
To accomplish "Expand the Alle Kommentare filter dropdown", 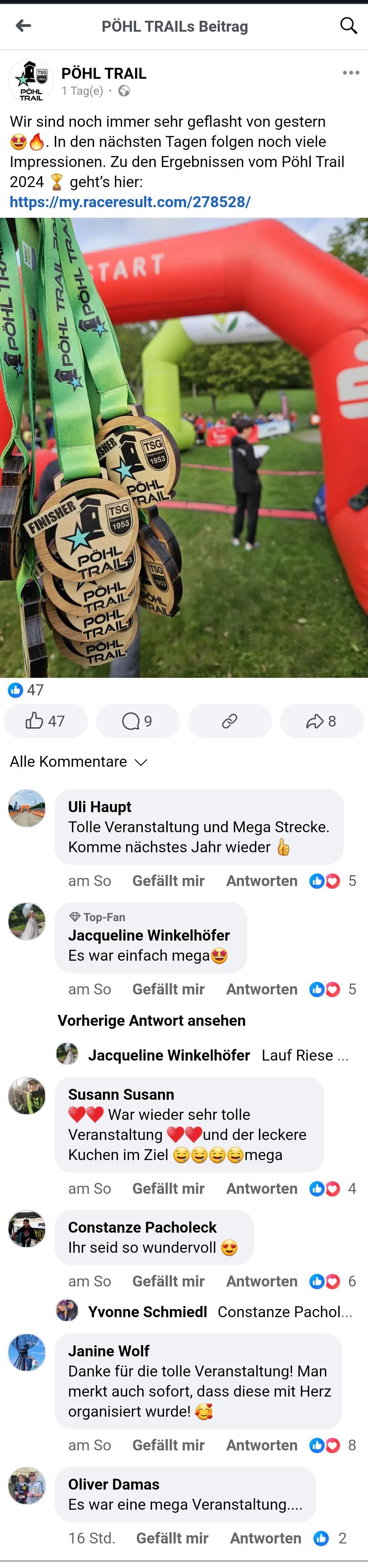I will pos(78,761).
